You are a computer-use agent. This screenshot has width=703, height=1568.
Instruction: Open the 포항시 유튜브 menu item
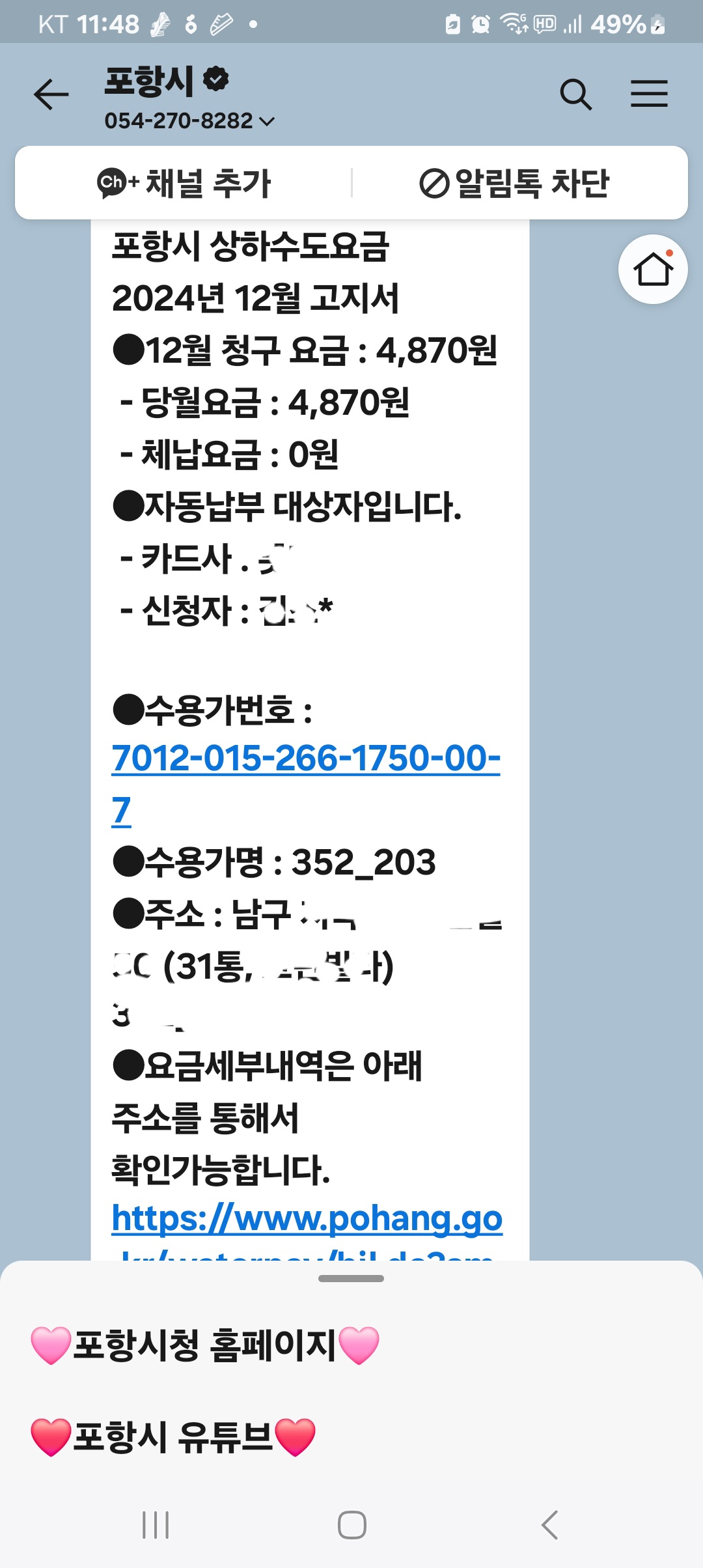[x=173, y=1437]
